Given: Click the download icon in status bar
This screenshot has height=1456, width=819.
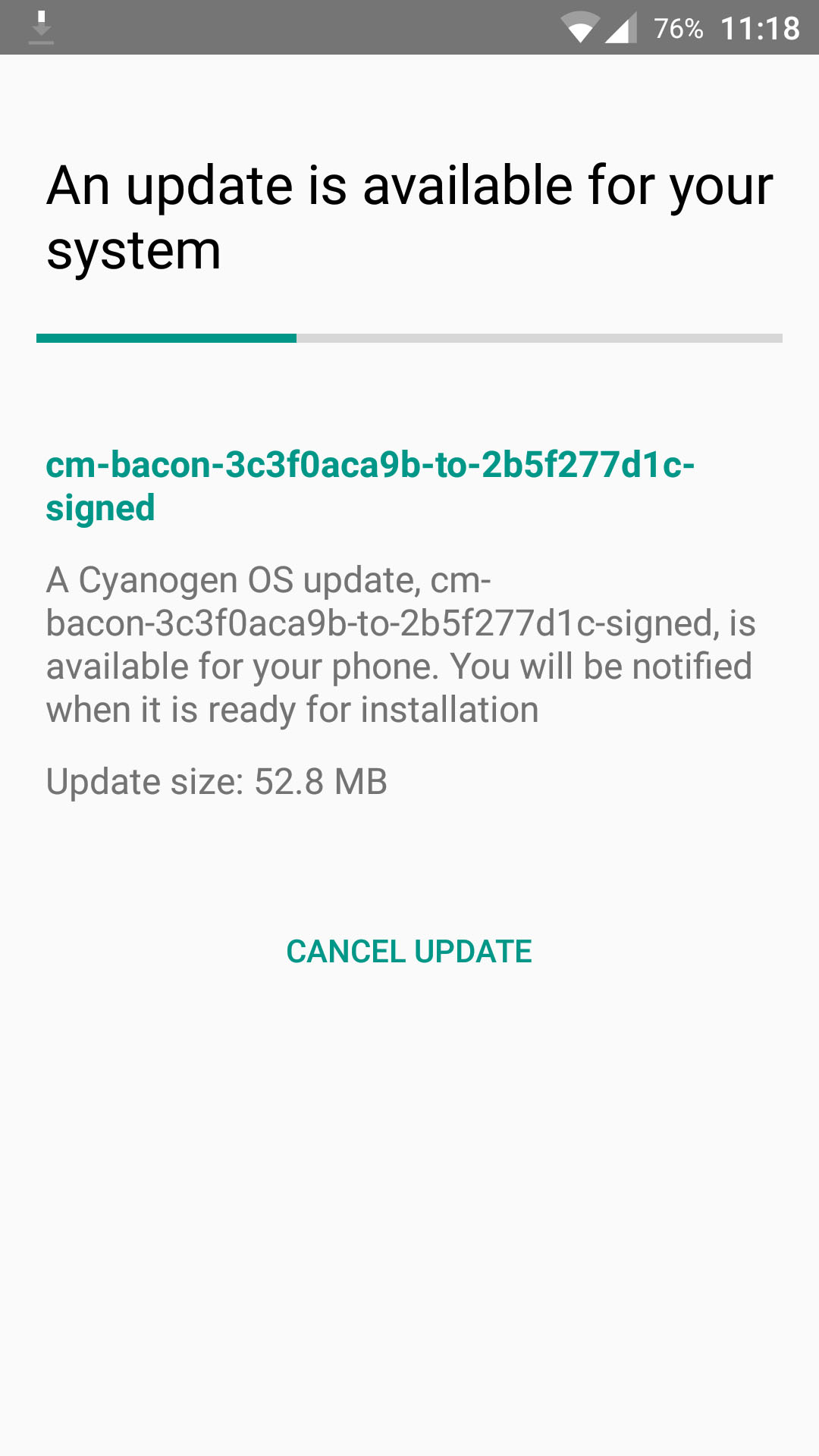Looking at the screenshot, I should pos(42,27).
